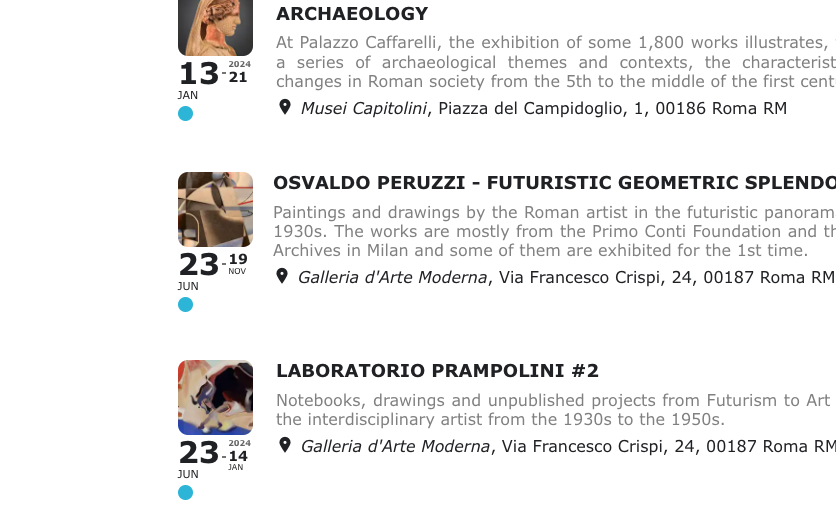Open the Osvaldo Peruzzi Futuristic Geometric event title
The image size is (836, 509).
point(554,183)
